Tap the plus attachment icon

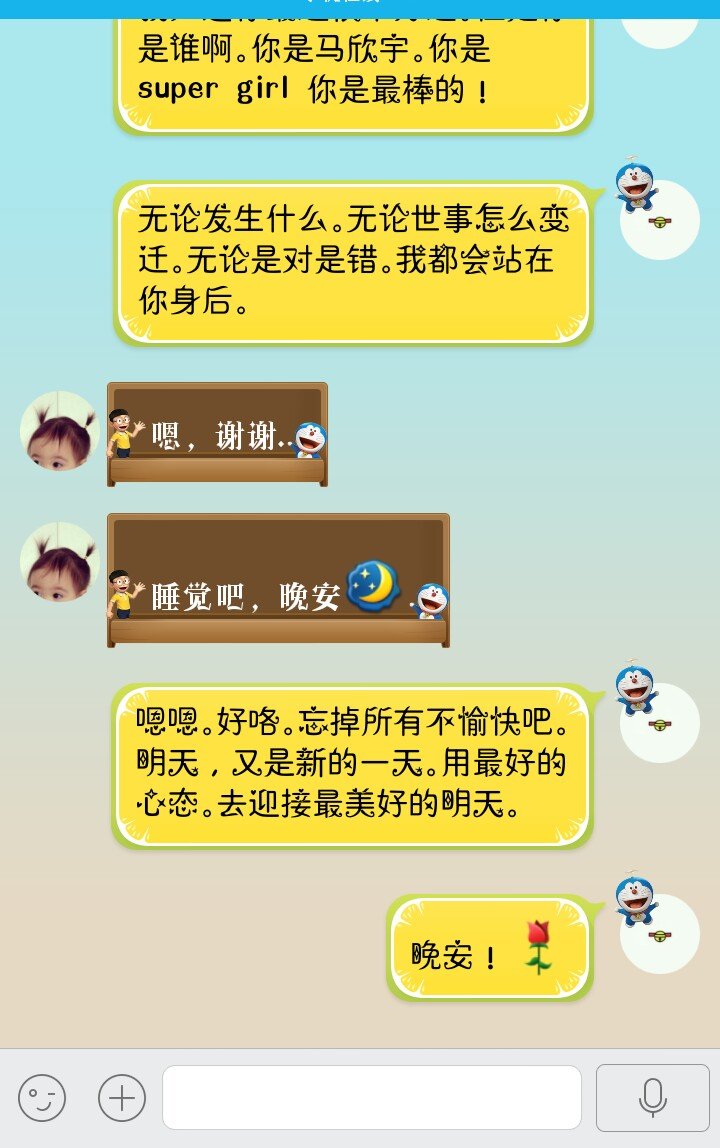(x=122, y=1098)
